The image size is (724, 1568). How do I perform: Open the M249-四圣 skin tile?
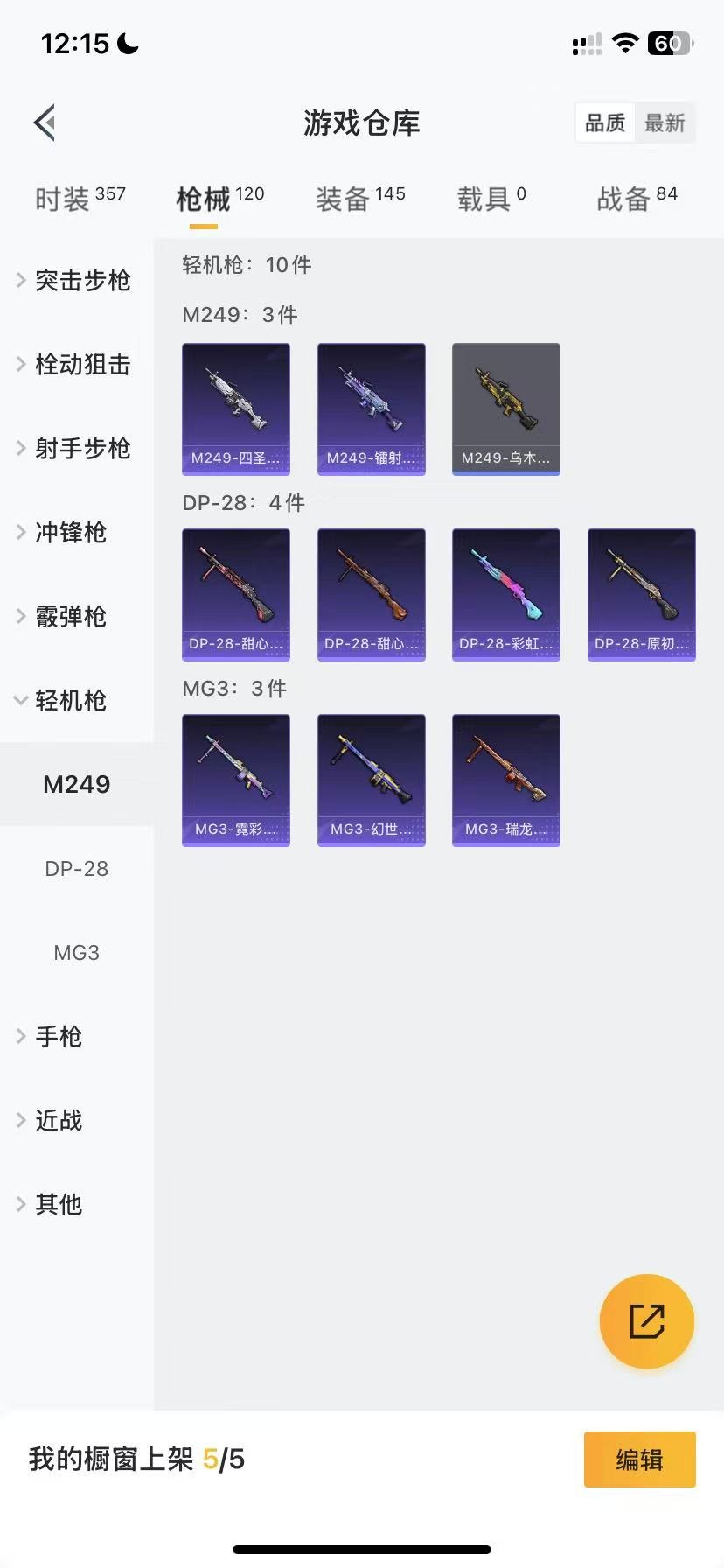[236, 409]
